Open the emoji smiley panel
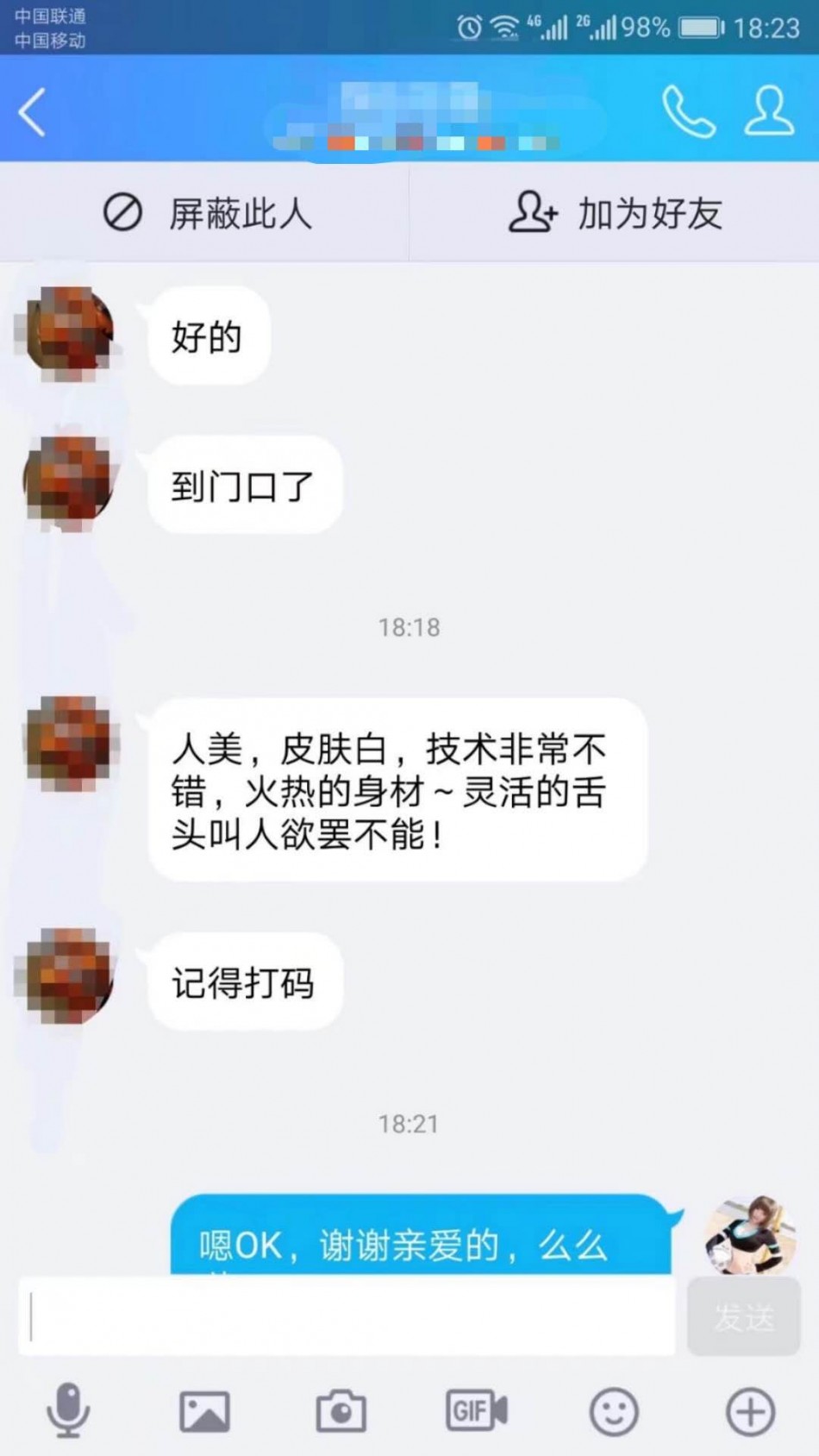 click(x=613, y=1412)
